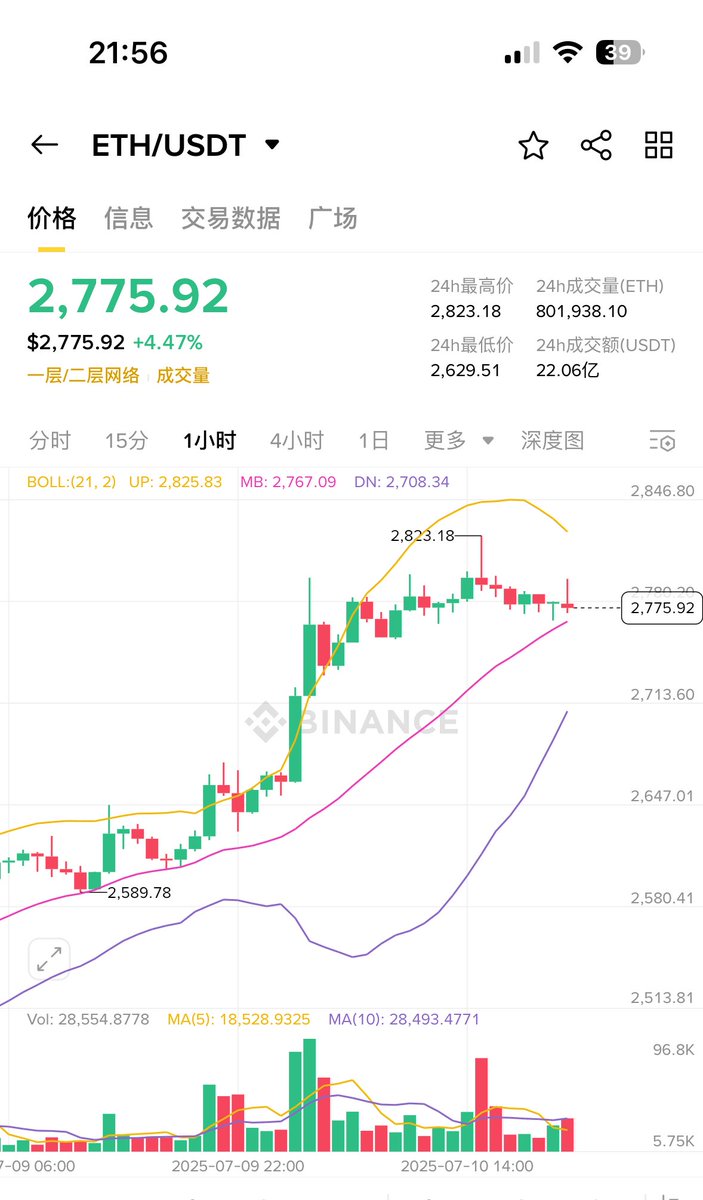Image resolution: width=703 pixels, height=1200 pixels.
Task: Share this trading pair
Action: (596, 145)
